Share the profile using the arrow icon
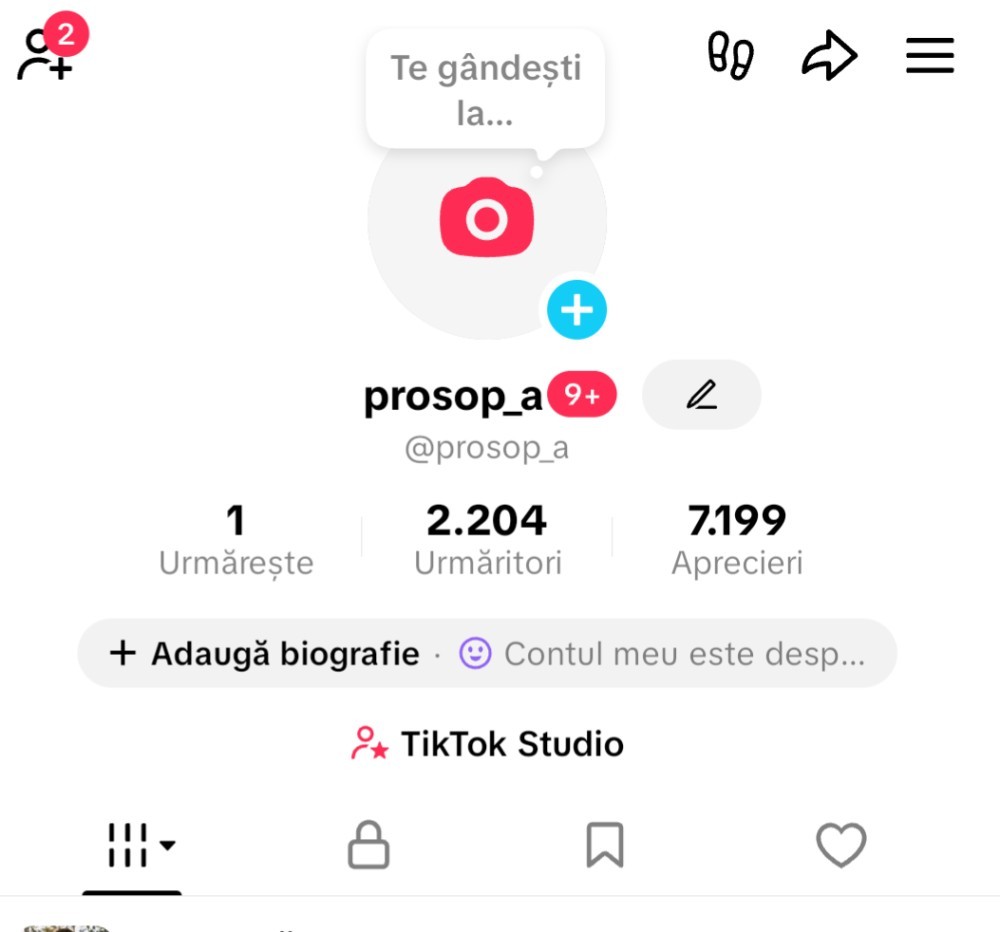 829,56
